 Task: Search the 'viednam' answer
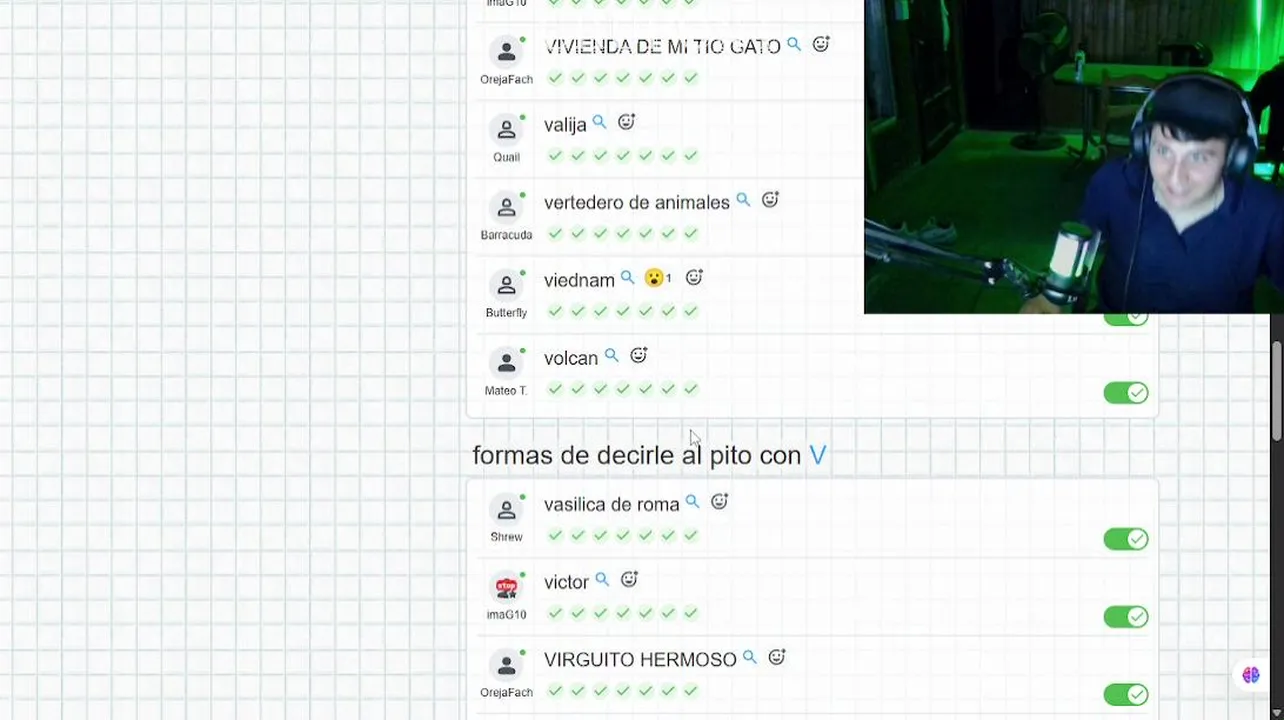[x=627, y=278]
